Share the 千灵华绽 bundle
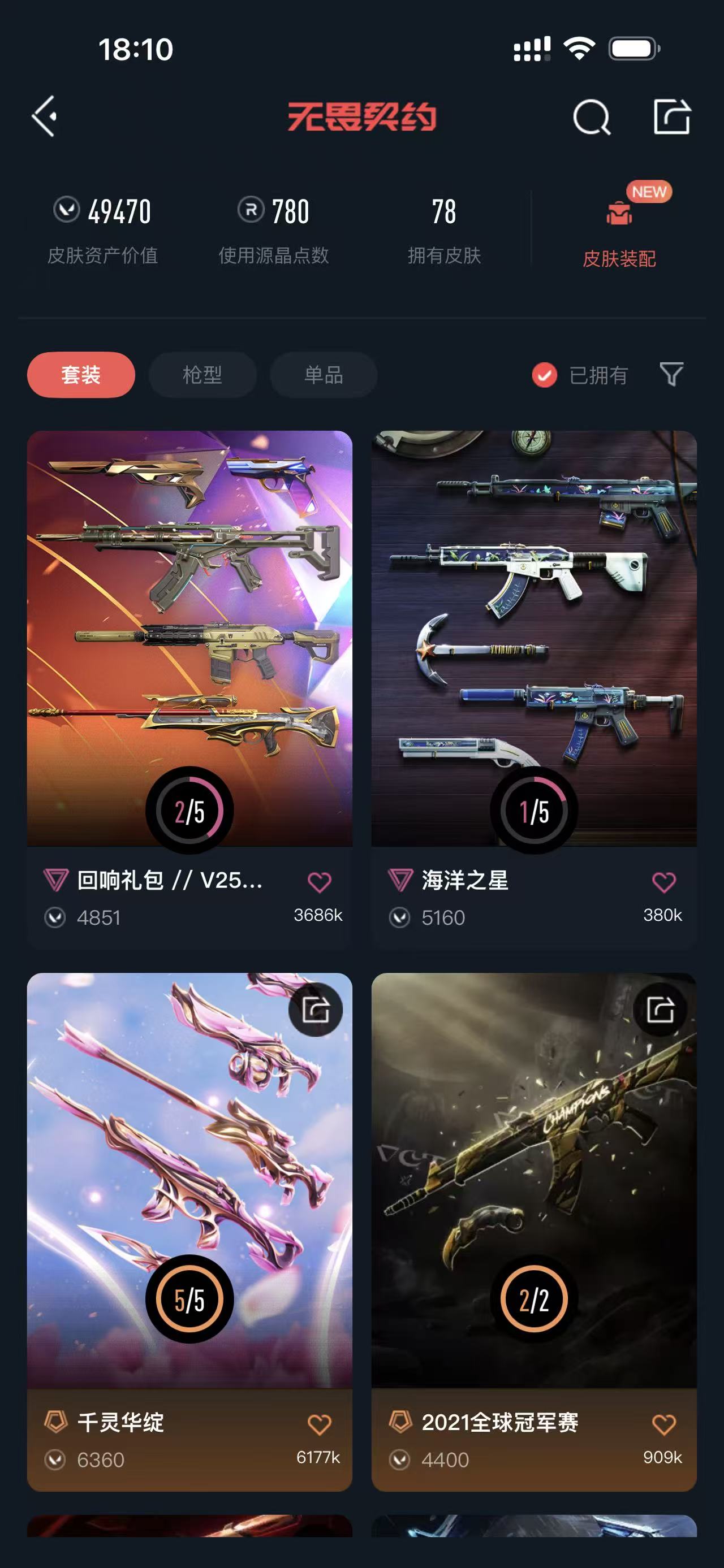Image resolution: width=724 pixels, height=1568 pixels. coord(316,1009)
